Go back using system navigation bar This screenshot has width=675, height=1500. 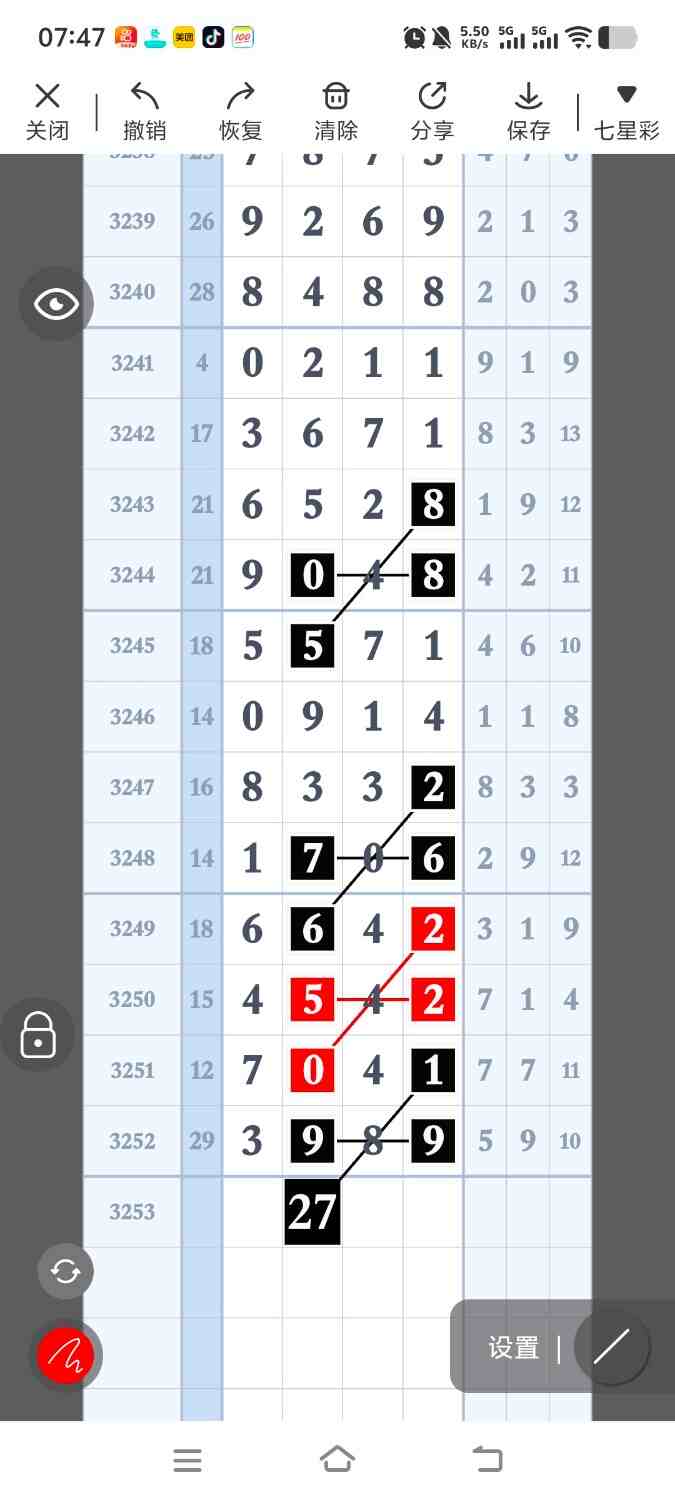(488, 1460)
